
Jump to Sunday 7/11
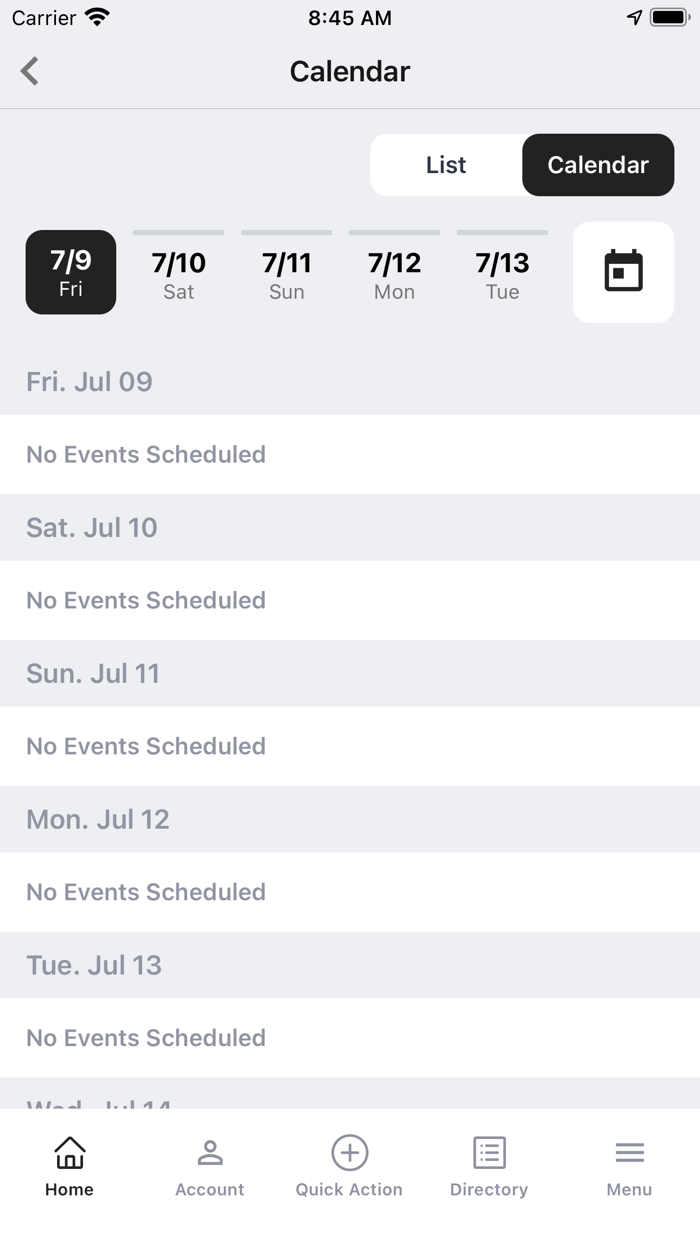click(287, 273)
